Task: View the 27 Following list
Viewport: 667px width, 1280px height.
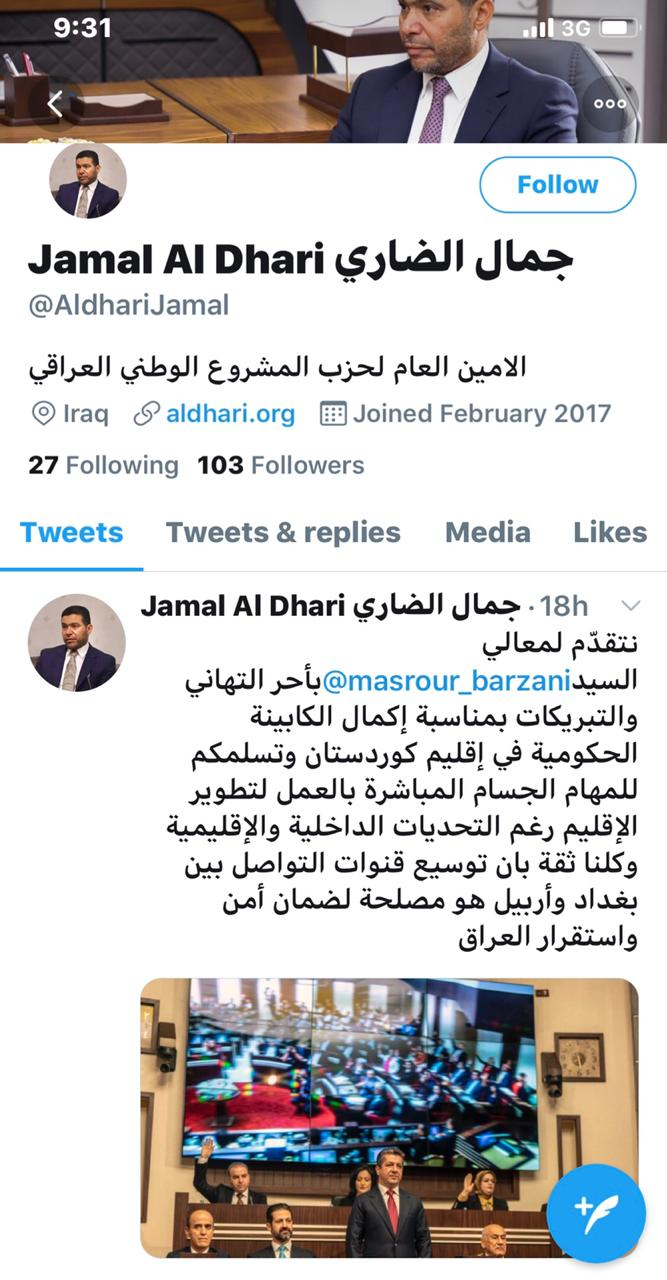Action: (103, 465)
